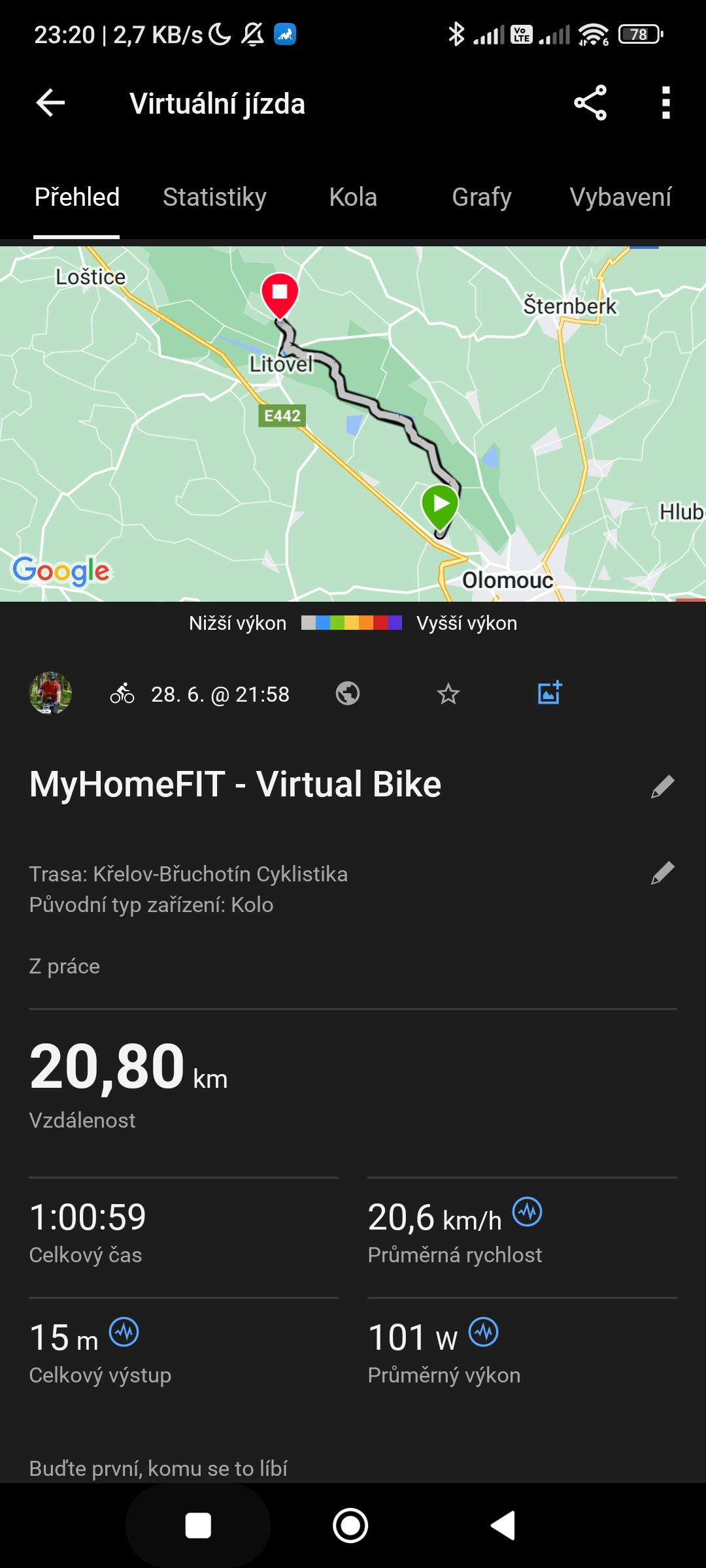
Task: Show info for Celkový výstup
Action: tap(124, 1332)
